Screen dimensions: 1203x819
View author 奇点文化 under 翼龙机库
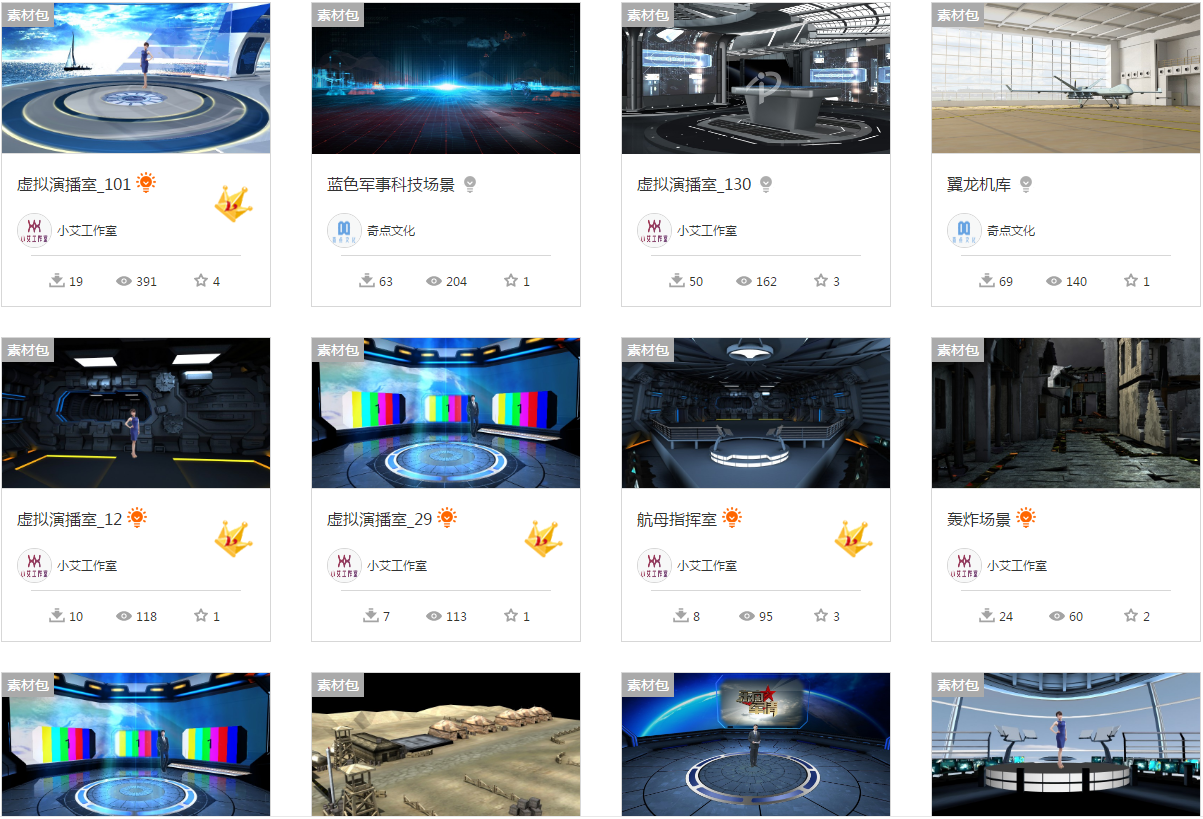click(1010, 230)
